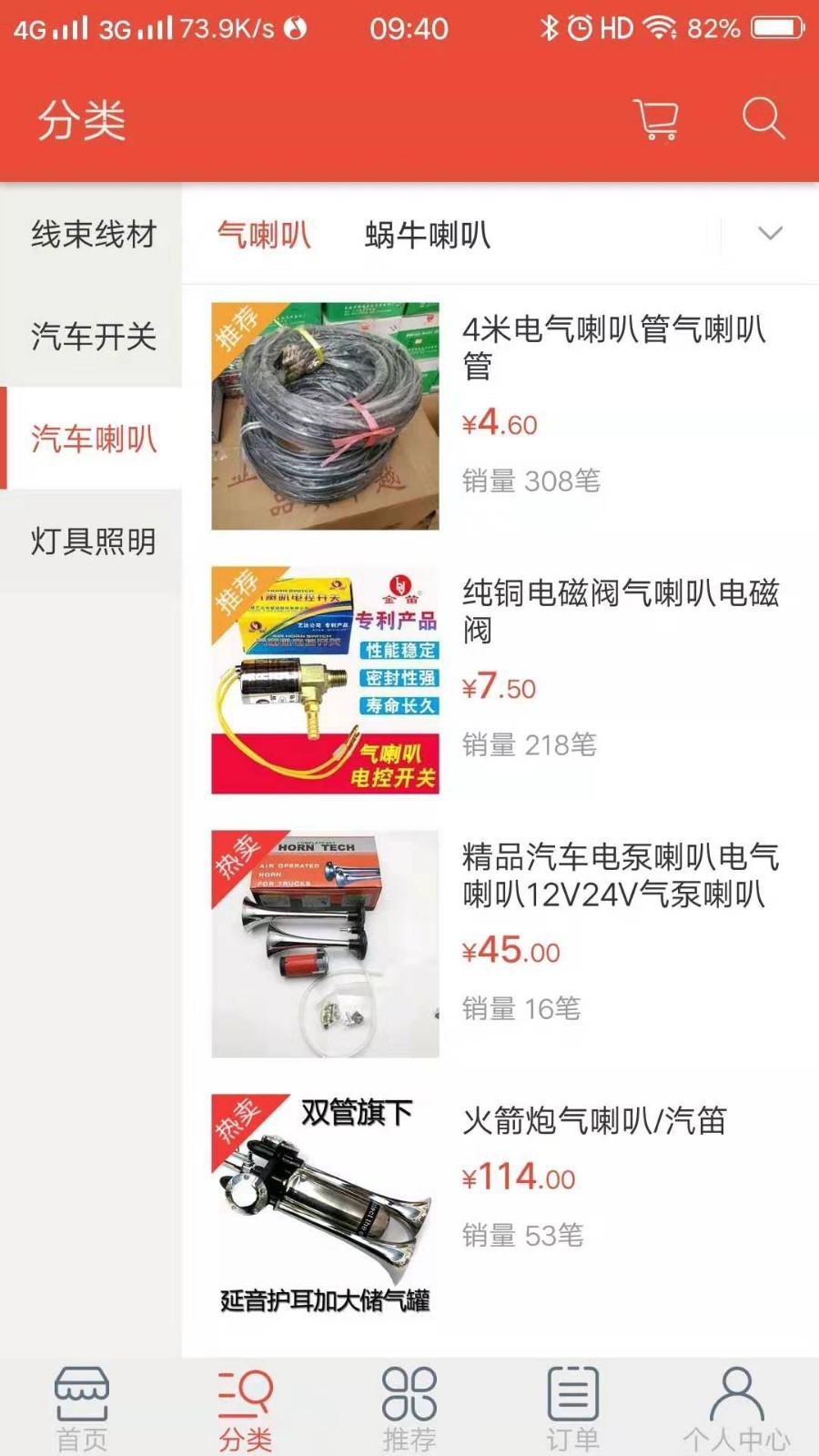The width and height of the screenshot is (819, 1456).
Task: Switch to the 推荐 tab
Action: pos(409,1409)
